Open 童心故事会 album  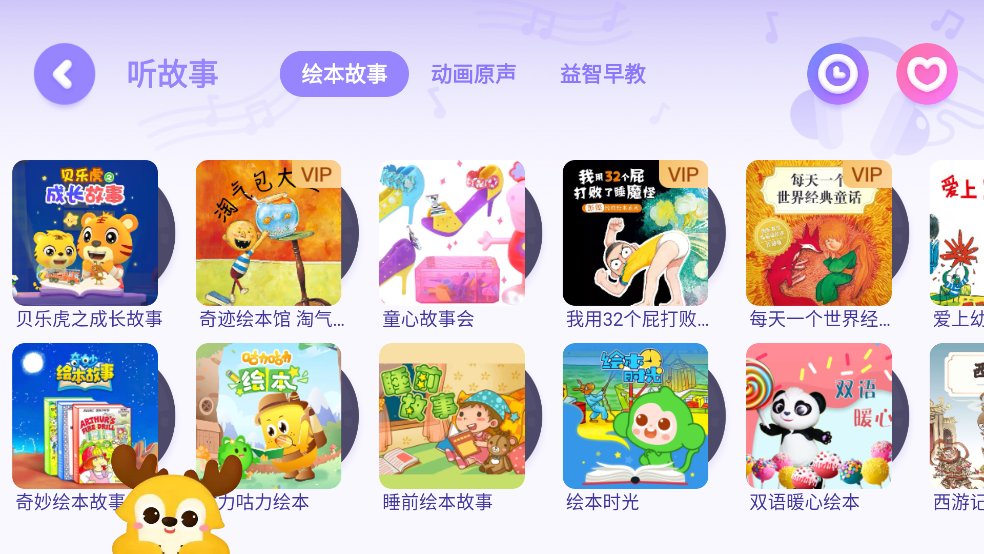coord(451,233)
